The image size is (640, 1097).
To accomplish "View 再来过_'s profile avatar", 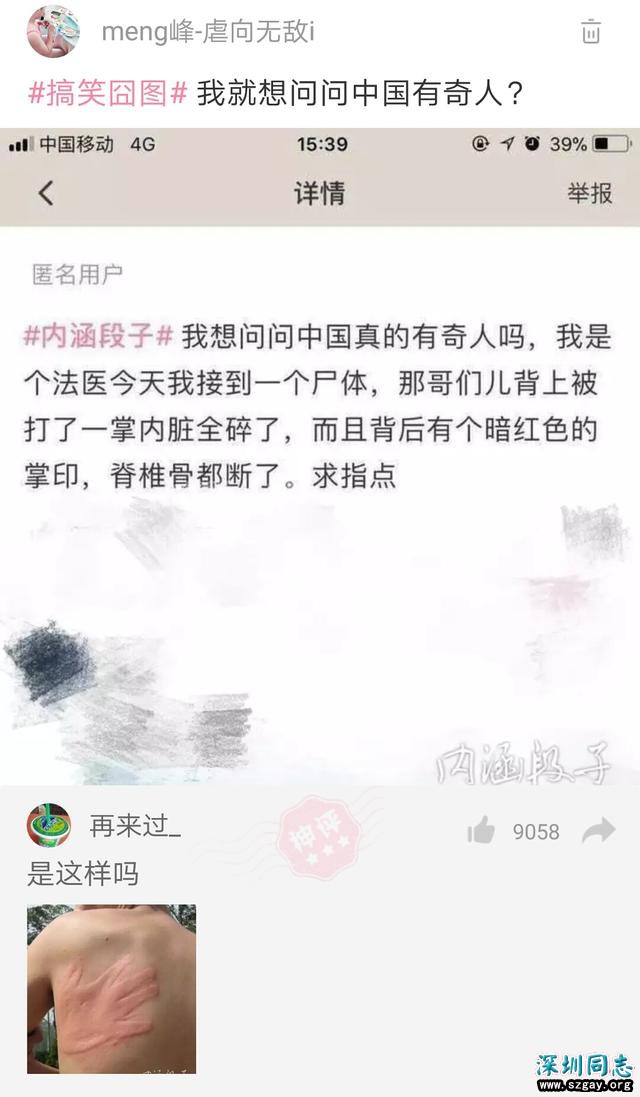I will point(49,825).
